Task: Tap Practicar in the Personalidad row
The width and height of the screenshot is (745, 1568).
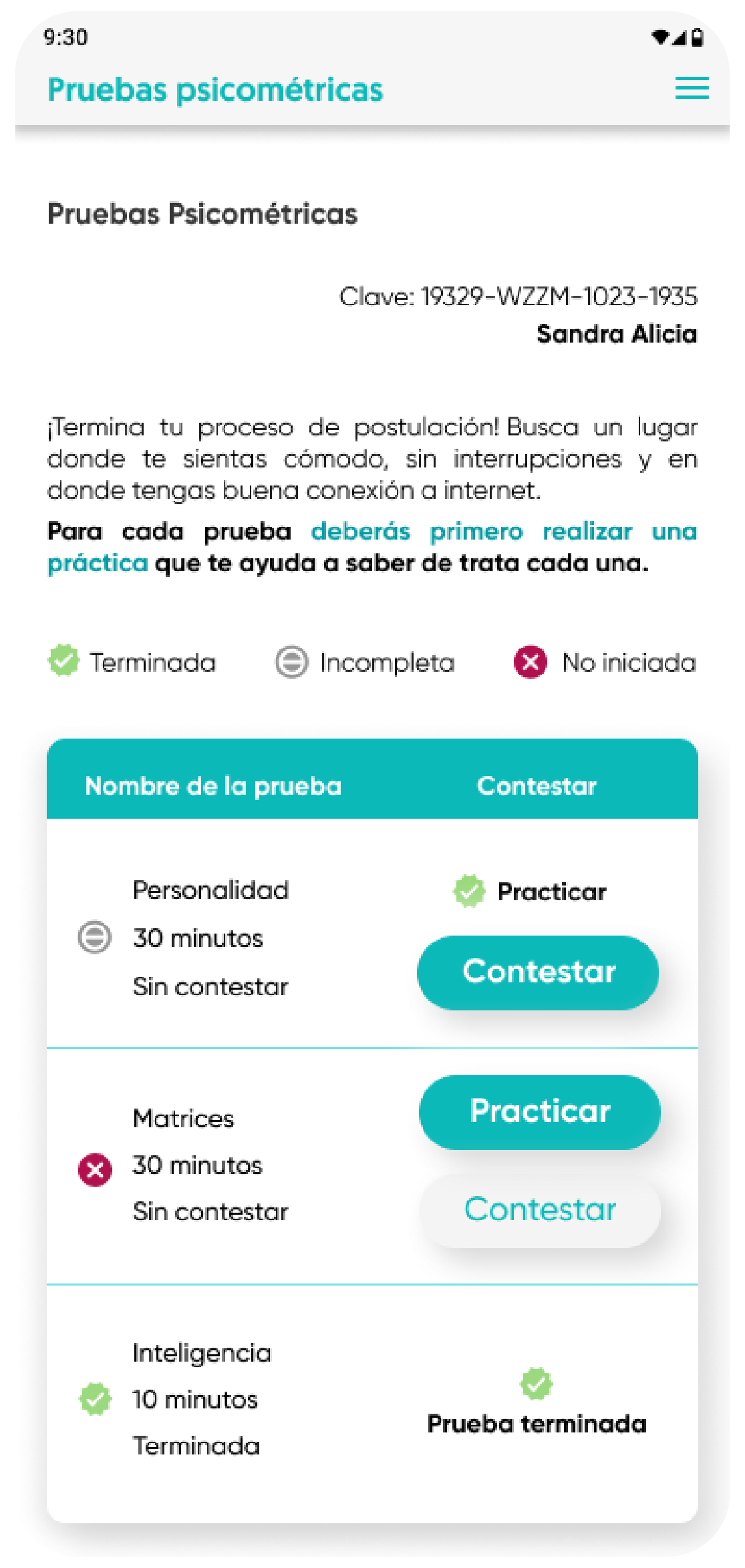Action: point(551,892)
